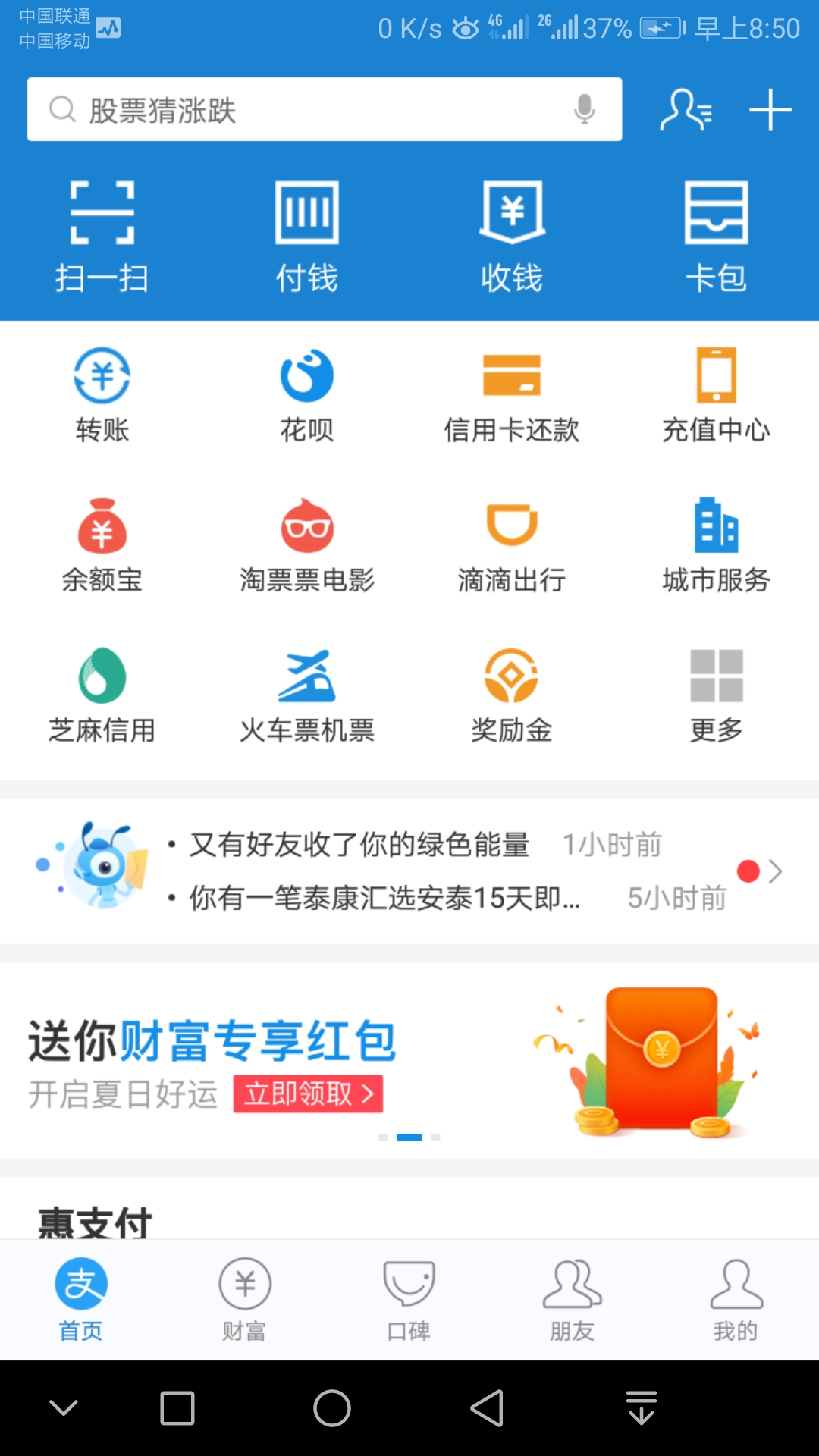Start a voice search with microphone
This screenshot has width=819, height=1456.
[584, 109]
